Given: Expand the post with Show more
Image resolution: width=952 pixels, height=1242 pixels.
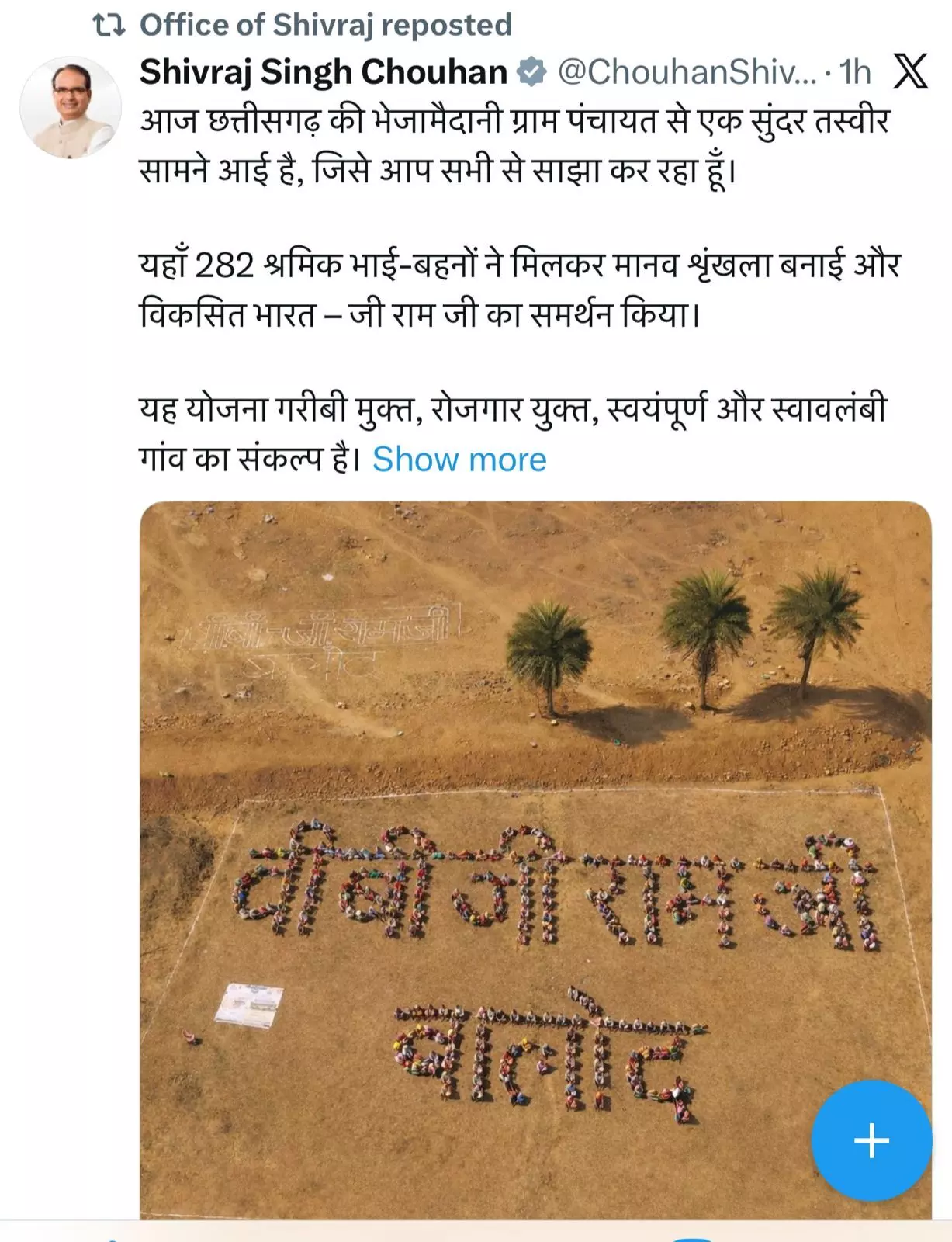Looking at the screenshot, I should (x=459, y=460).
